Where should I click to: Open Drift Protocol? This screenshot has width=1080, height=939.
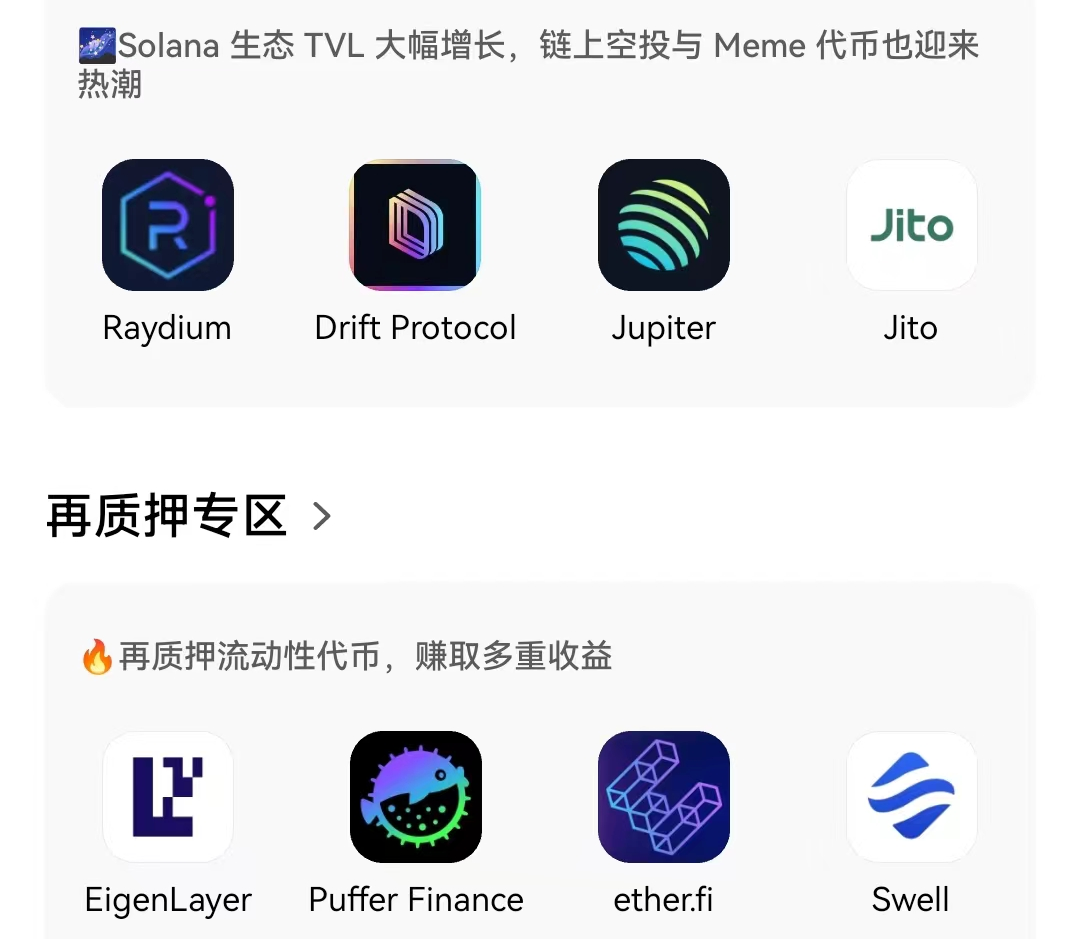click(x=415, y=225)
